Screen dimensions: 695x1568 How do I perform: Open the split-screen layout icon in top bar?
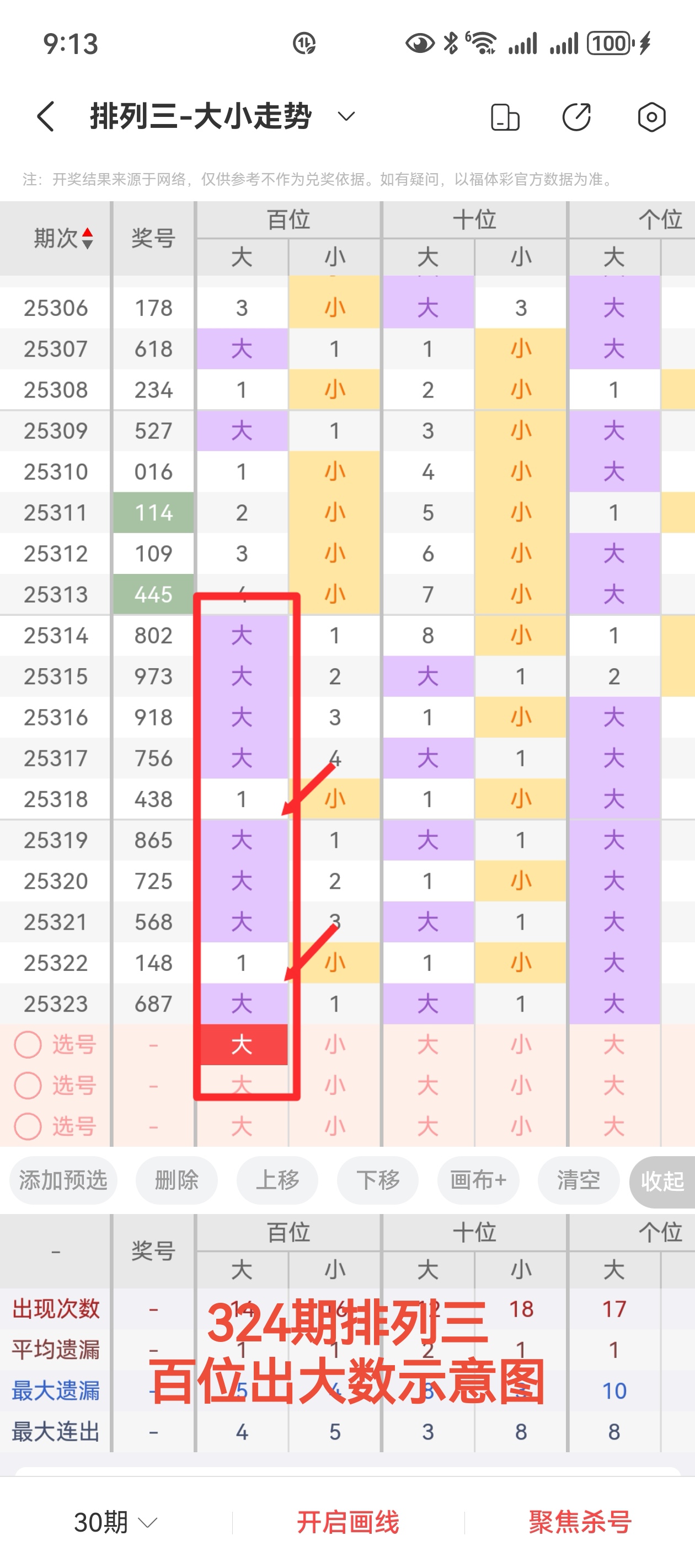coord(506,116)
